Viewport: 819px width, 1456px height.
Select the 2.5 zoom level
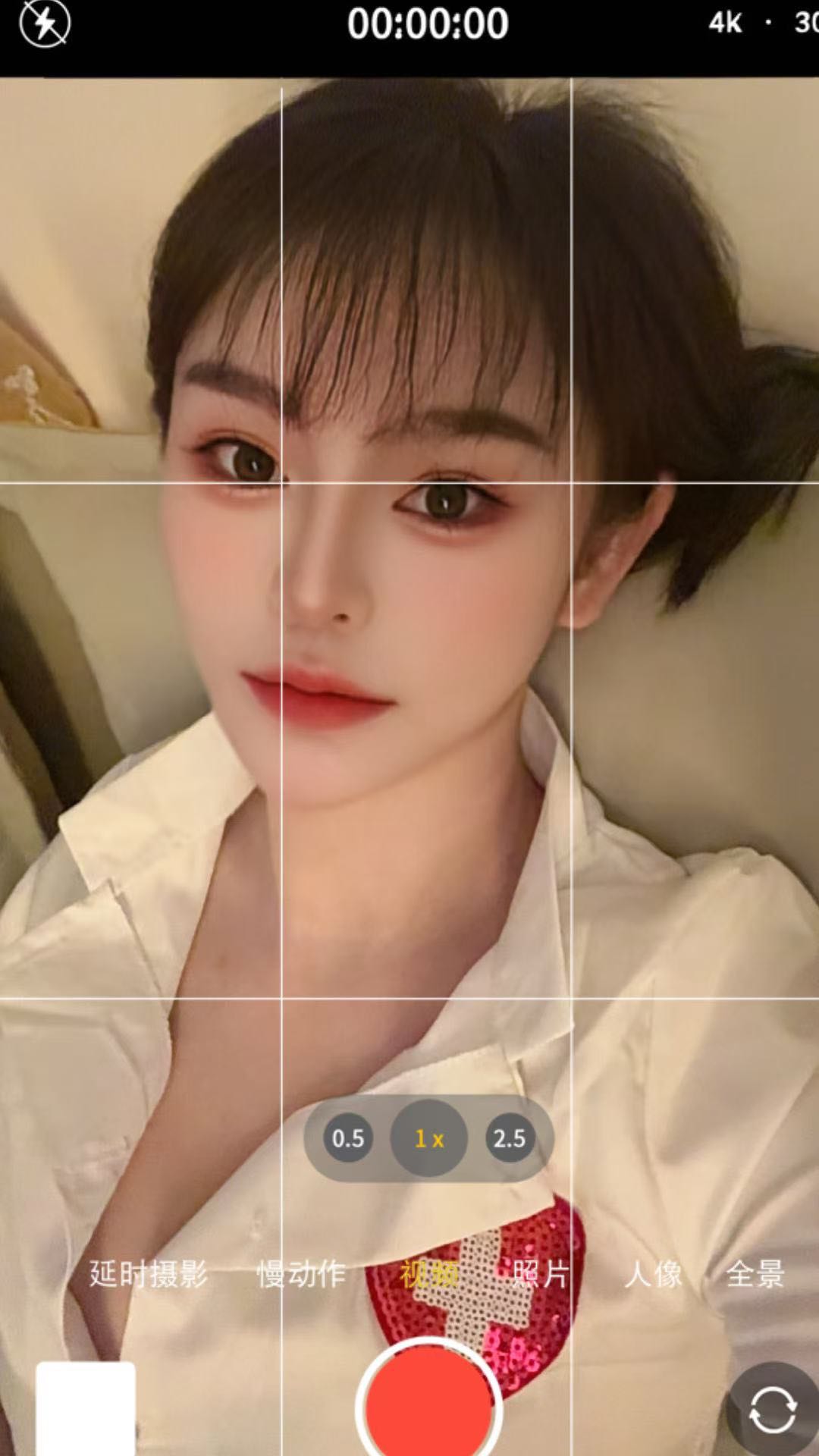[510, 1138]
